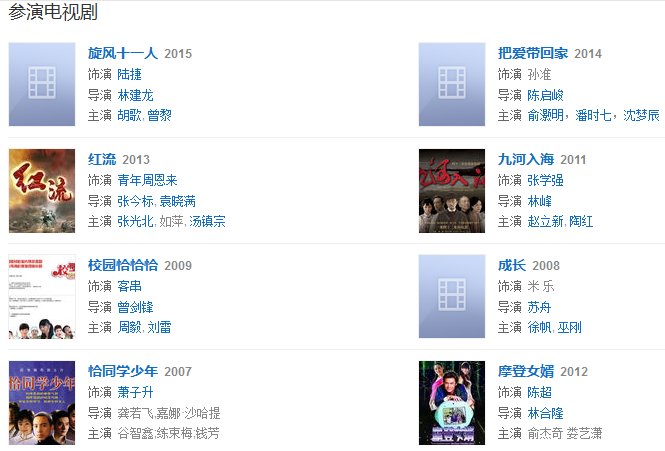This screenshot has width=665, height=451.
Task: Tap the 校园恰恰恰 poster thumbnail
Action: click(x=42, y=297)
